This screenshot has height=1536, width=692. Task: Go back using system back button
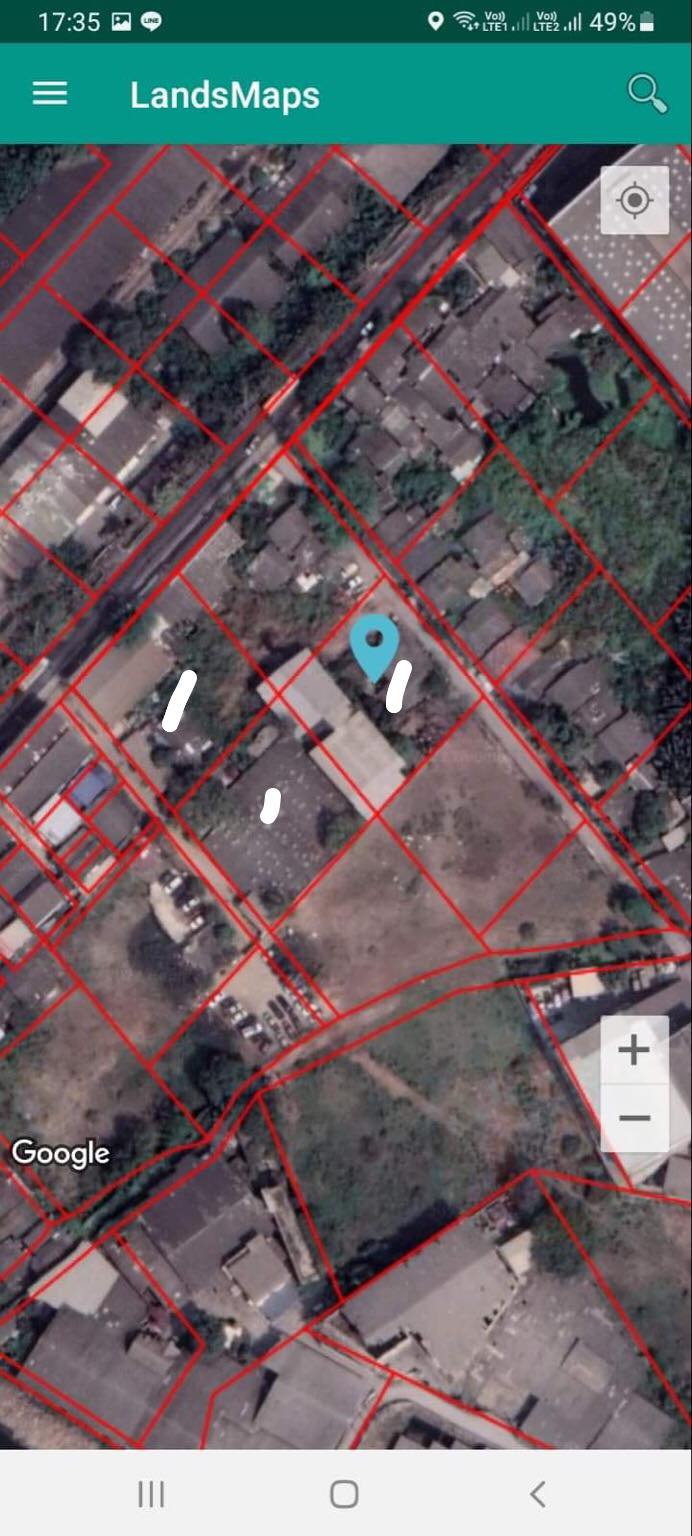tap(537, 1494)
